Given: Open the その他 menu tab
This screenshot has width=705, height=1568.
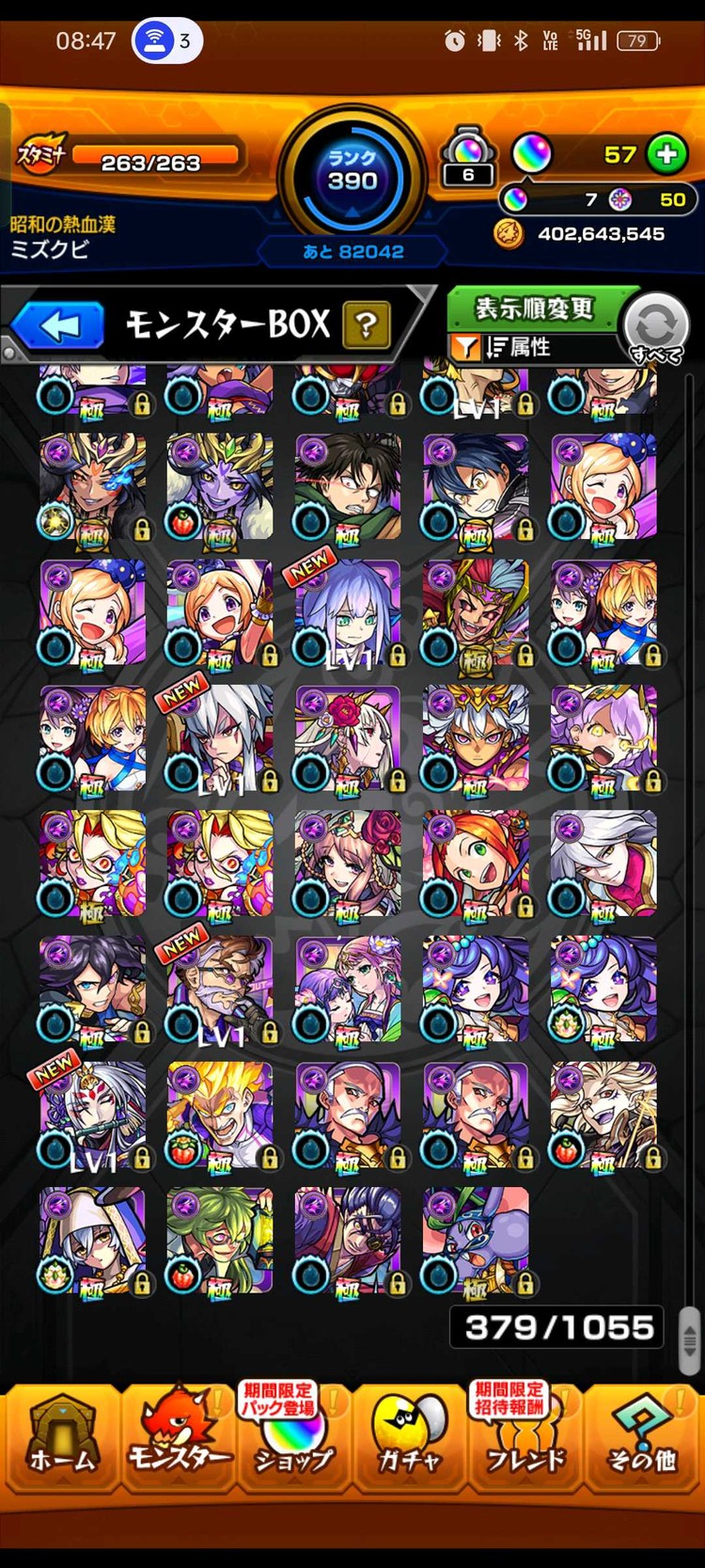Looking at the screenshot, I should tap(642, 1434).
